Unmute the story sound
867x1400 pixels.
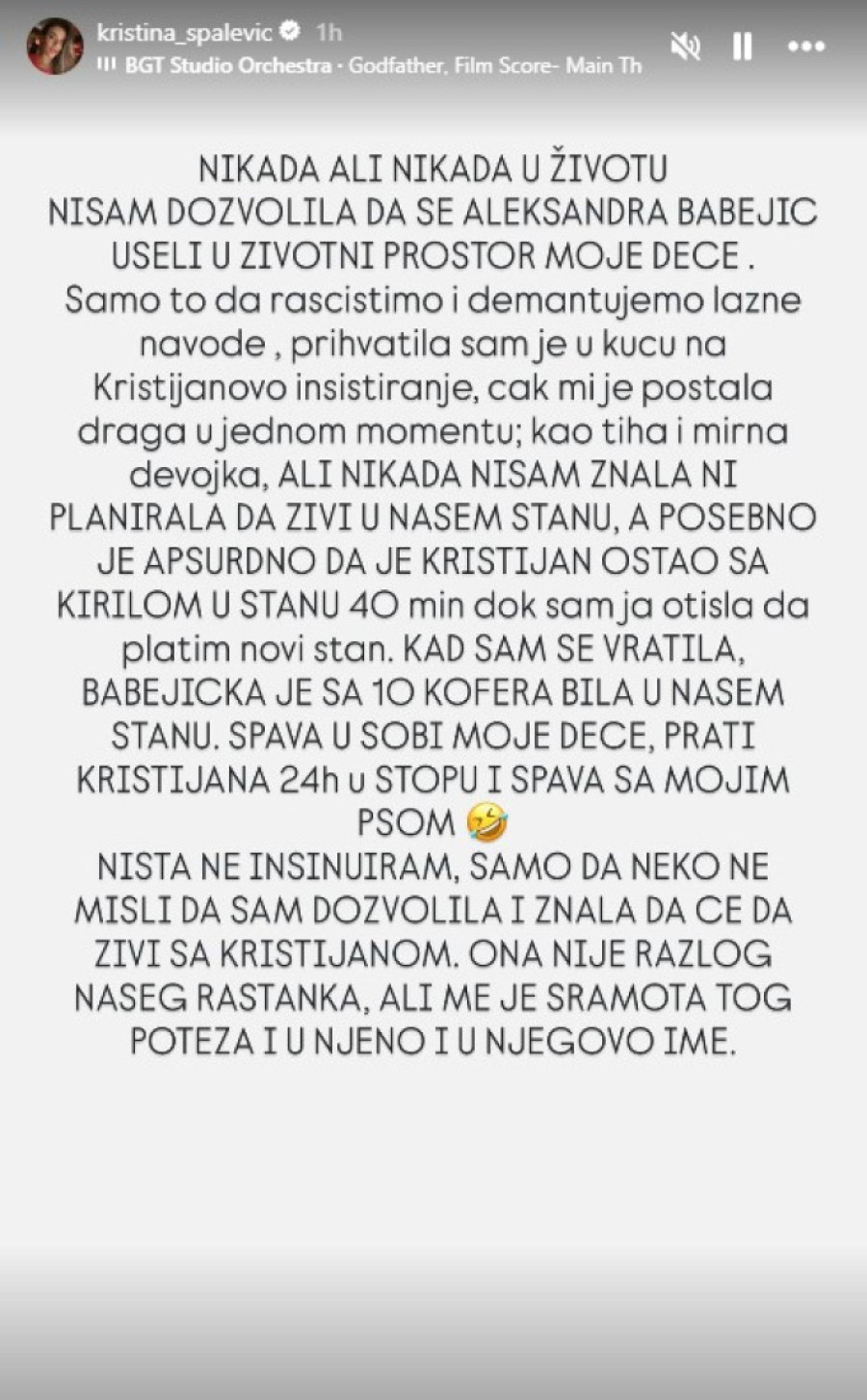685,46
